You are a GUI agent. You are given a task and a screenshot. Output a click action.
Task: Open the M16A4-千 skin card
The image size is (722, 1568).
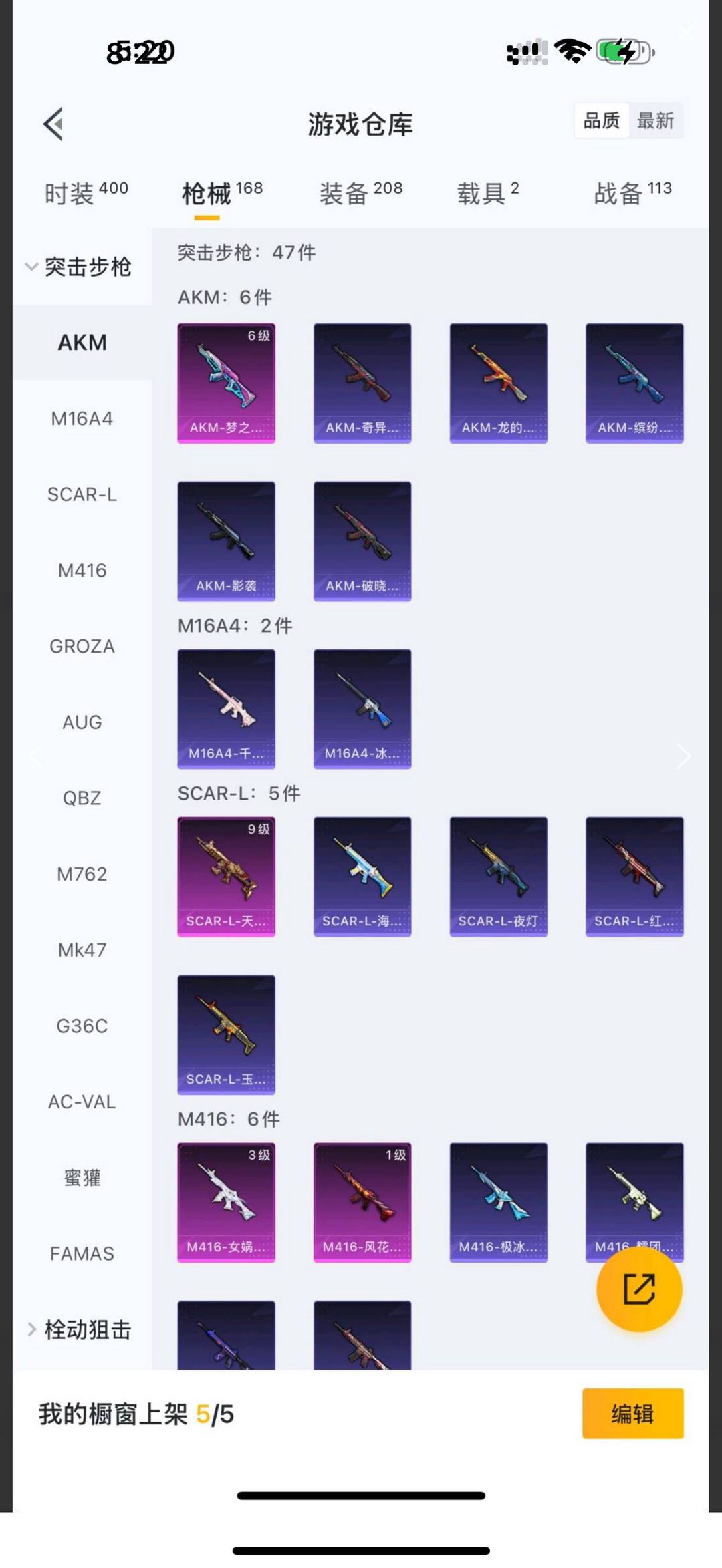(226, 709)
